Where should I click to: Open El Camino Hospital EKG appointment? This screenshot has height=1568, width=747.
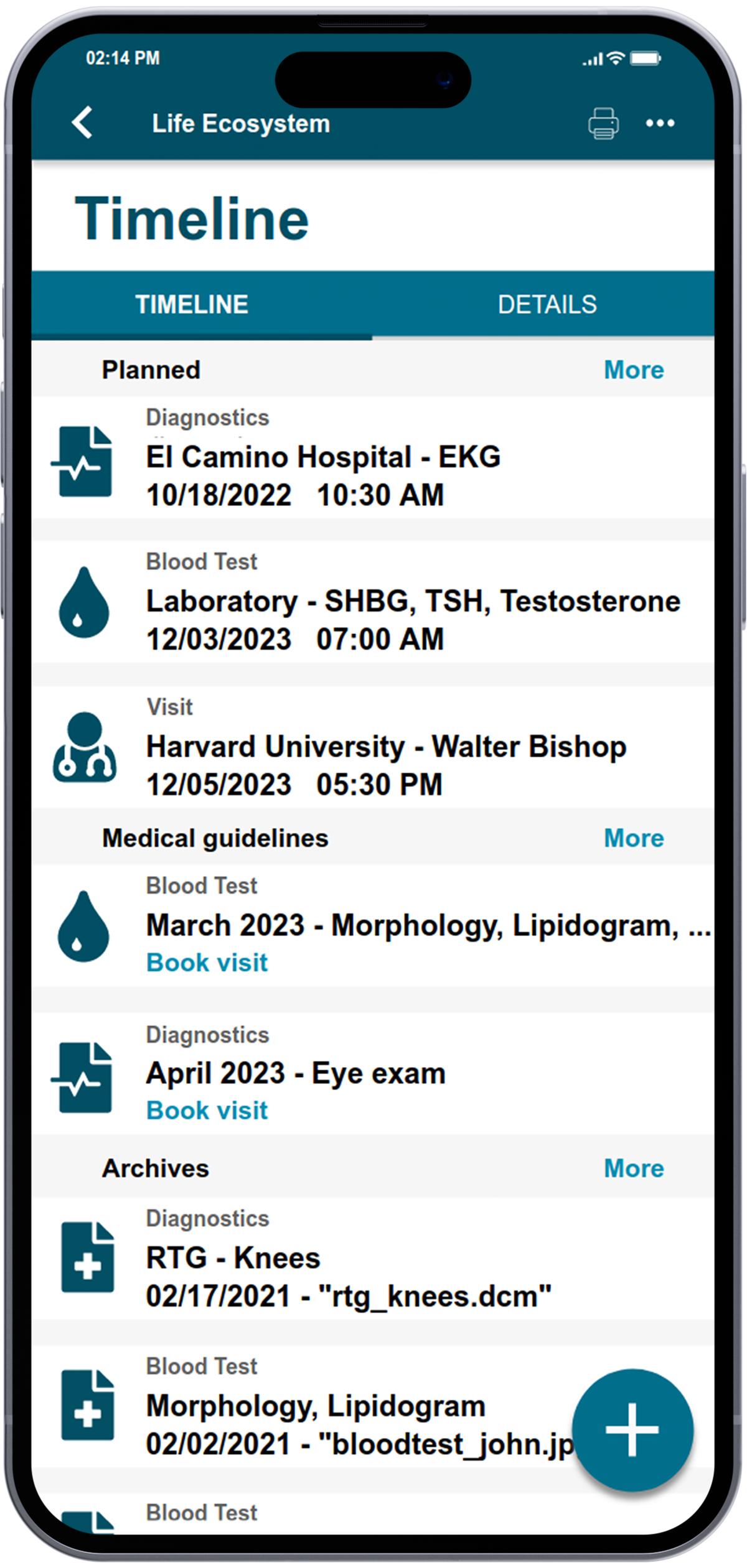tap(373, 459)
